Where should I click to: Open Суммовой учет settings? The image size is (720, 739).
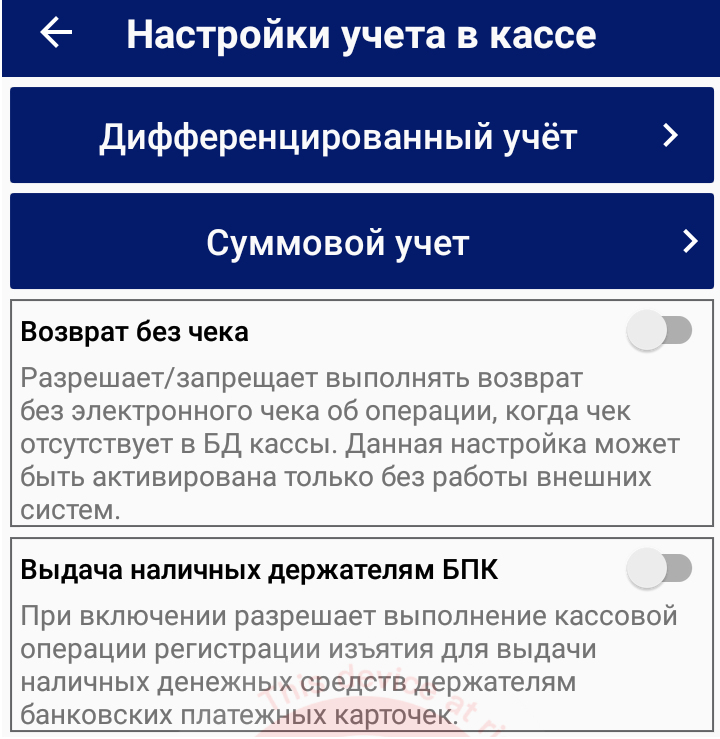click(362, 242)
